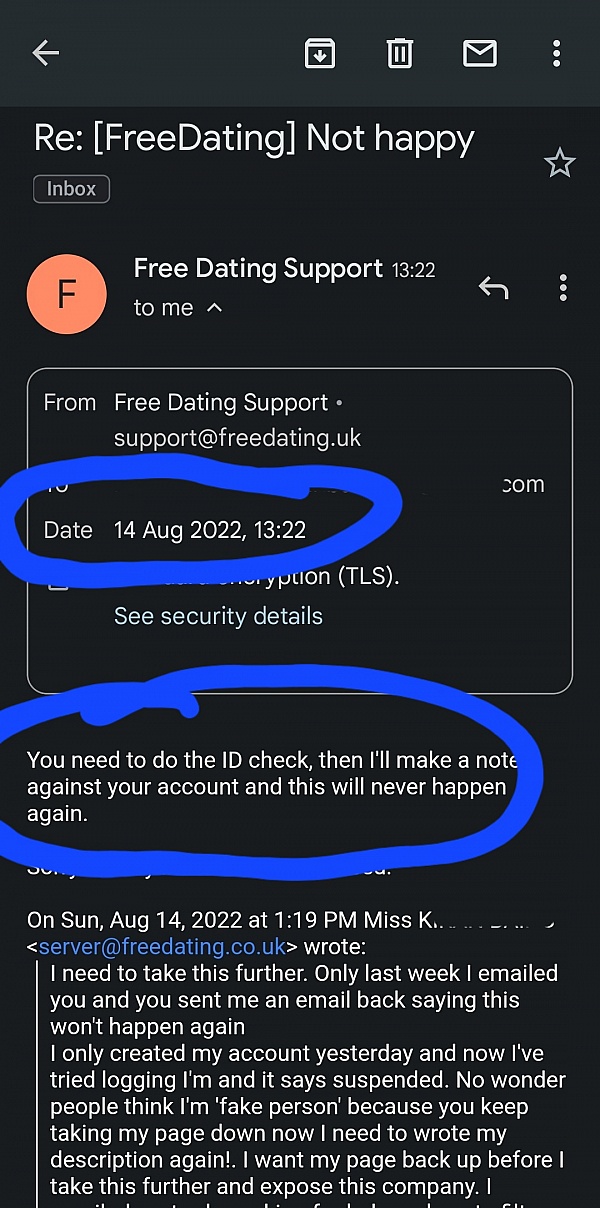
Task: Open the sender avatar F
Action: 66,294
